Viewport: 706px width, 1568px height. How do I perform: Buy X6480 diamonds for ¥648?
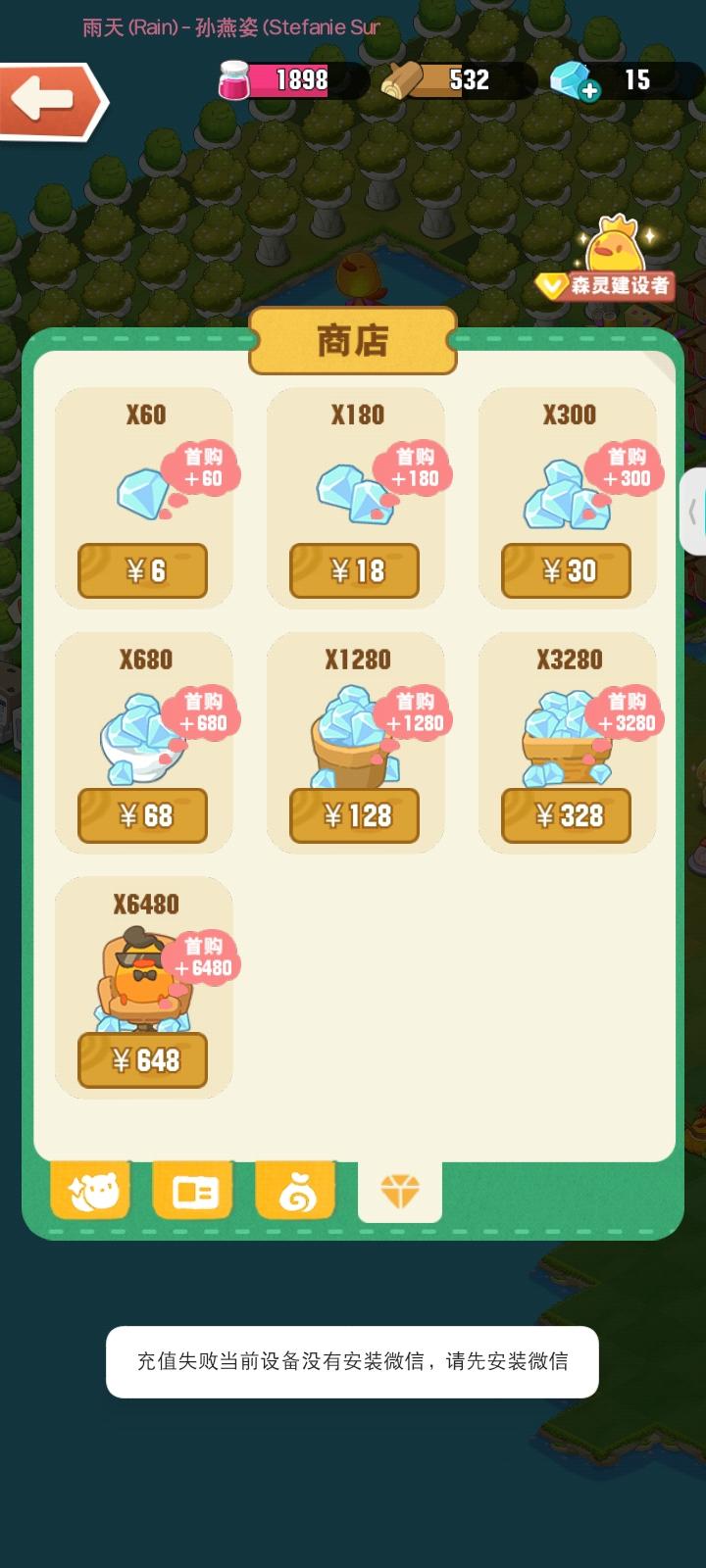tap(142, 1060)
